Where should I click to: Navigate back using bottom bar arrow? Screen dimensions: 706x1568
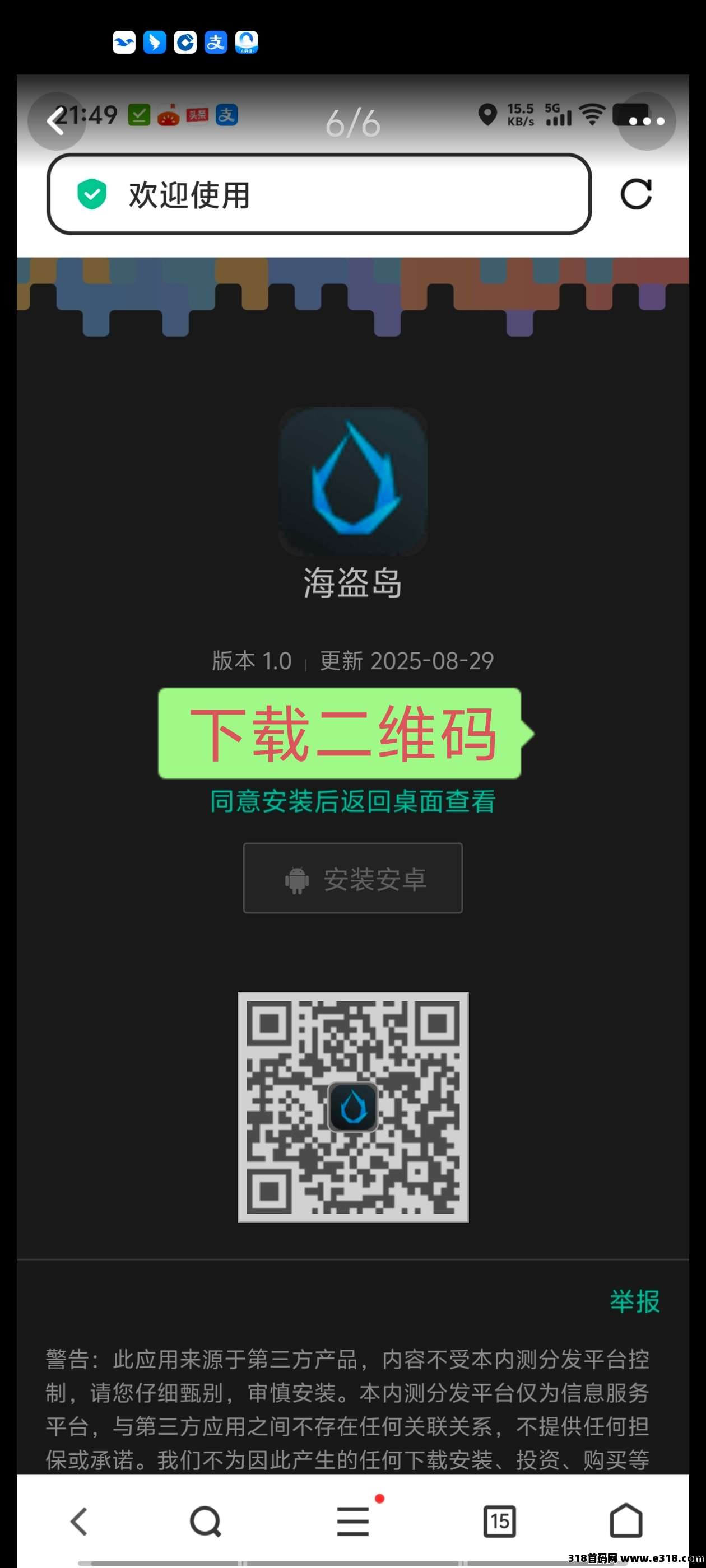tap(79, 1521)
